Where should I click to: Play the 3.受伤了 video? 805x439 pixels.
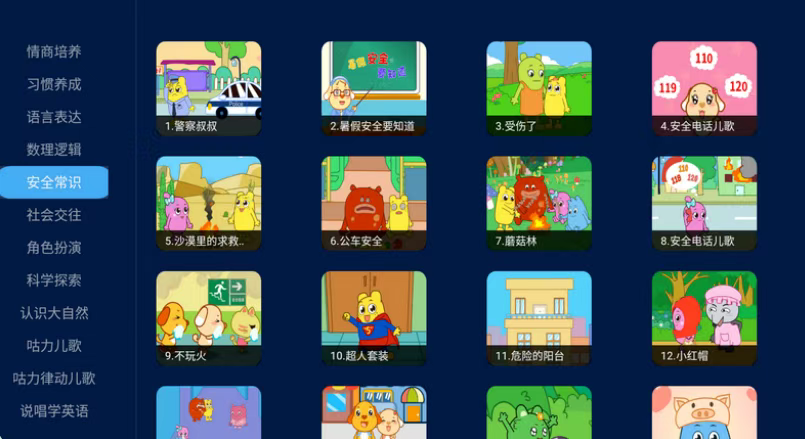click(x=538, y=88)
